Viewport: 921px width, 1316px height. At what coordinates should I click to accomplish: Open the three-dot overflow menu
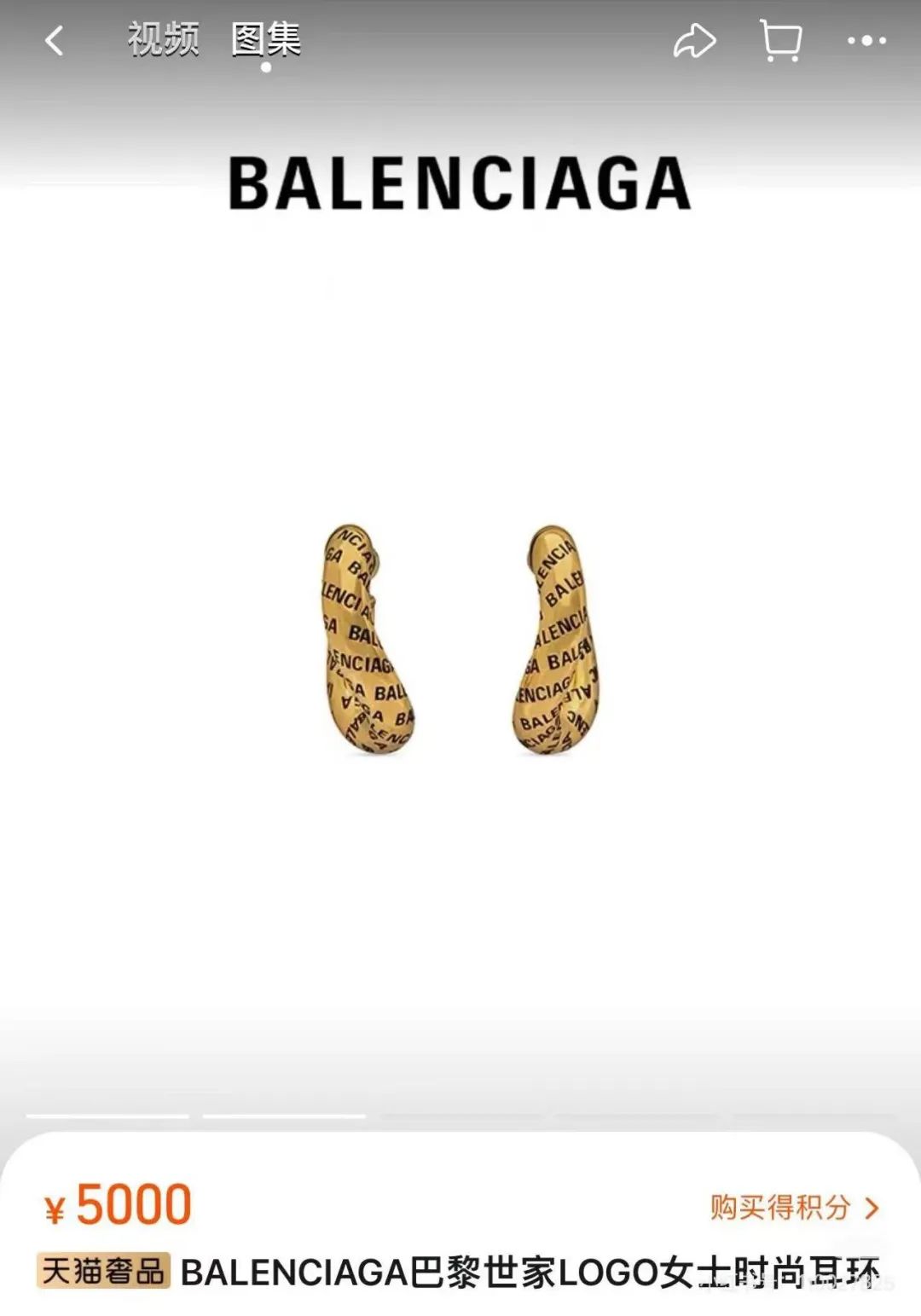click(866, 41)
